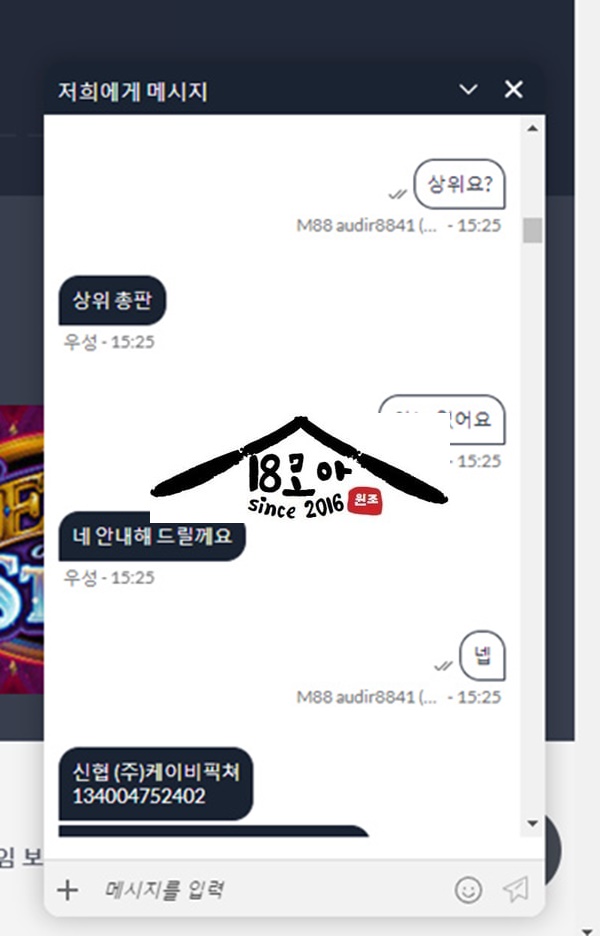Minimize the chat window with the chevron
The image size is (600, 936).
pyautogui.click(x=468, y=90)
